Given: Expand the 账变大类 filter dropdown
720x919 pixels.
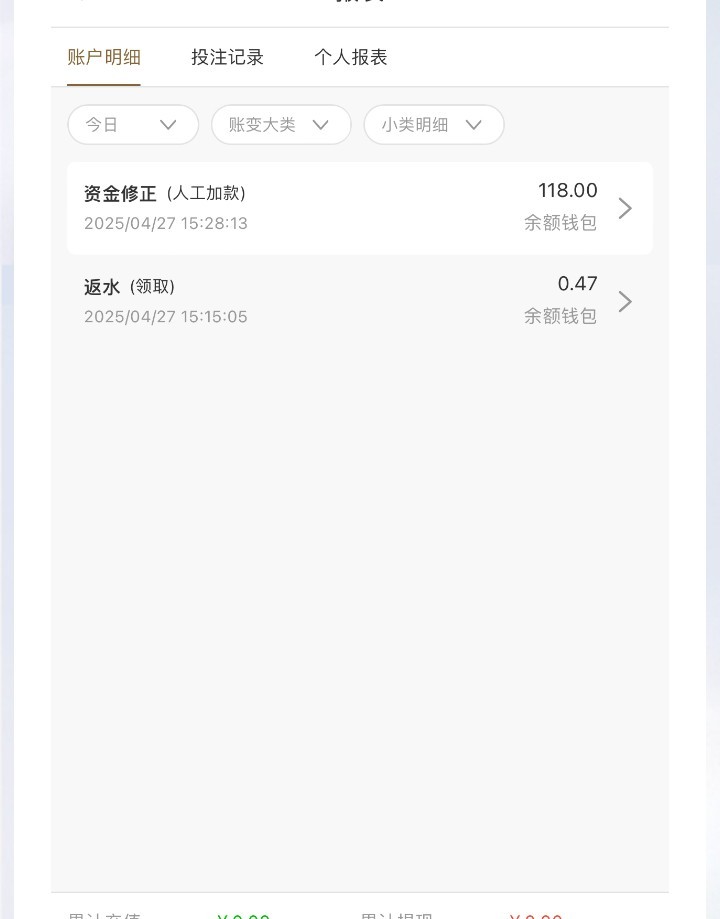Looking at the screenshot, I should (281, 125).
